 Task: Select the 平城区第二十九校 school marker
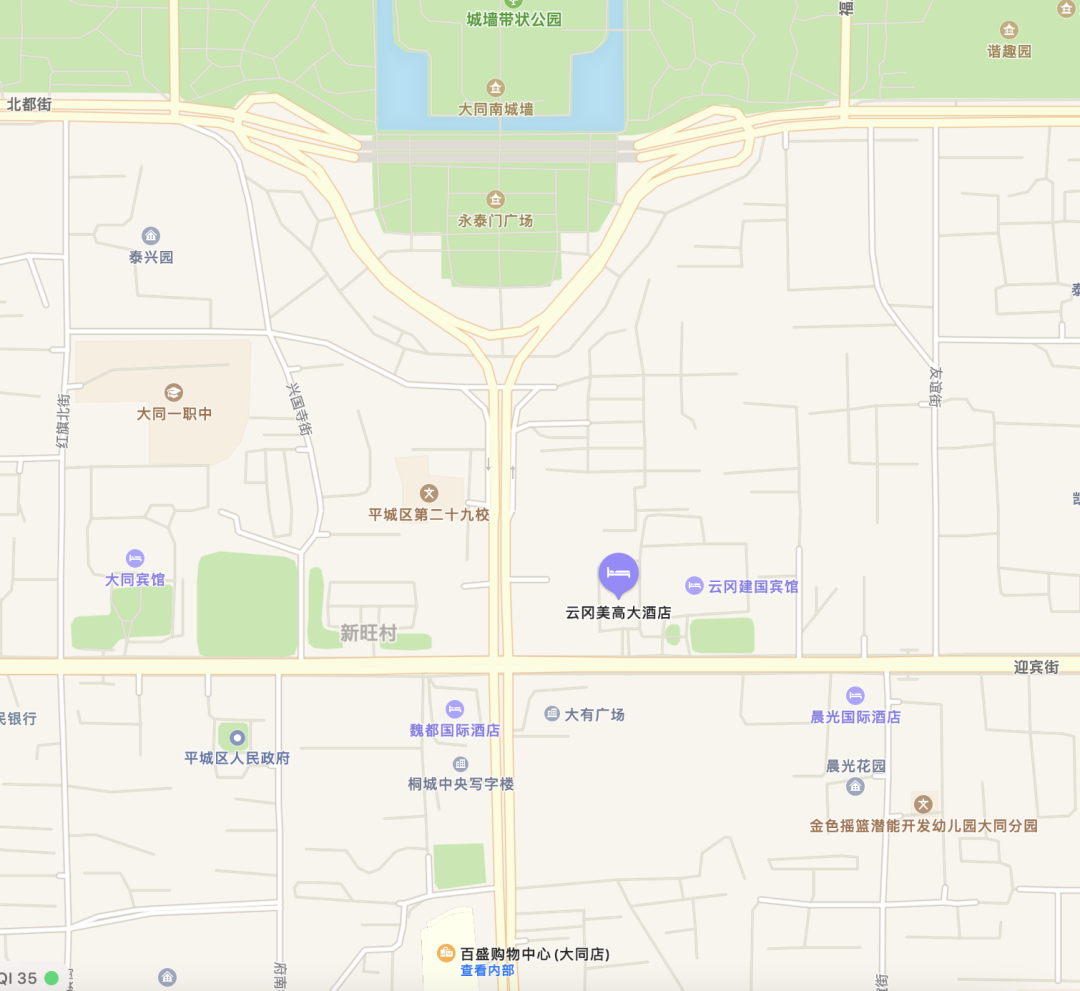coord(429,493)
